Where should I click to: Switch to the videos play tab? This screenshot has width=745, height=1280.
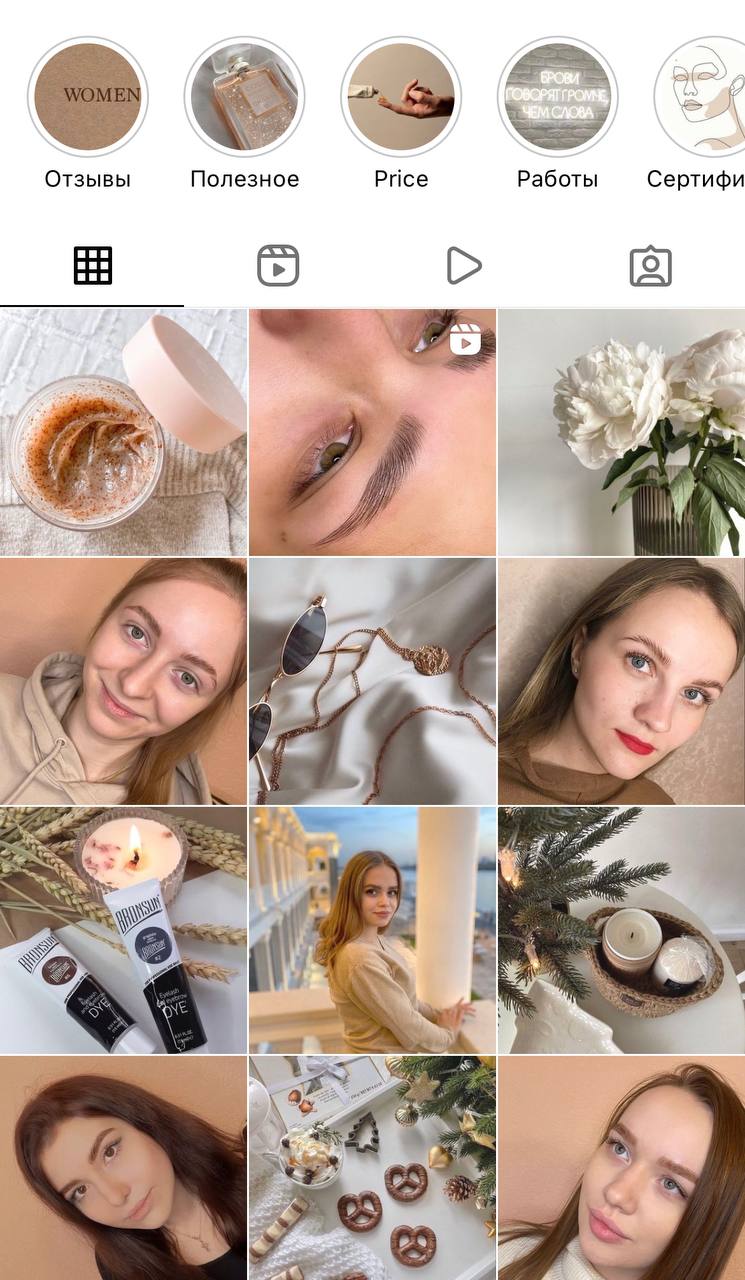464,266
